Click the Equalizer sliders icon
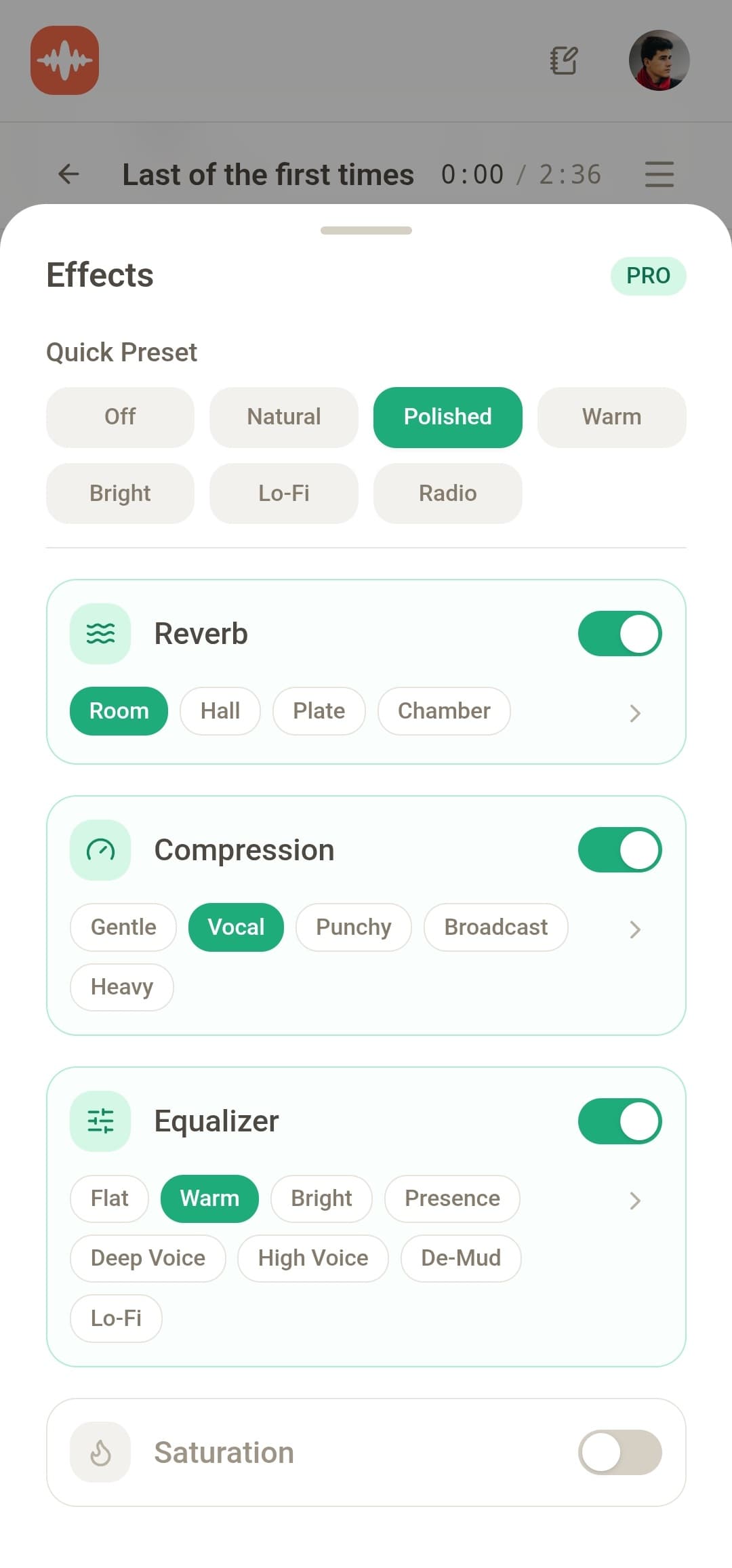Screen dimensions: 732x1568 point(100,1121)
